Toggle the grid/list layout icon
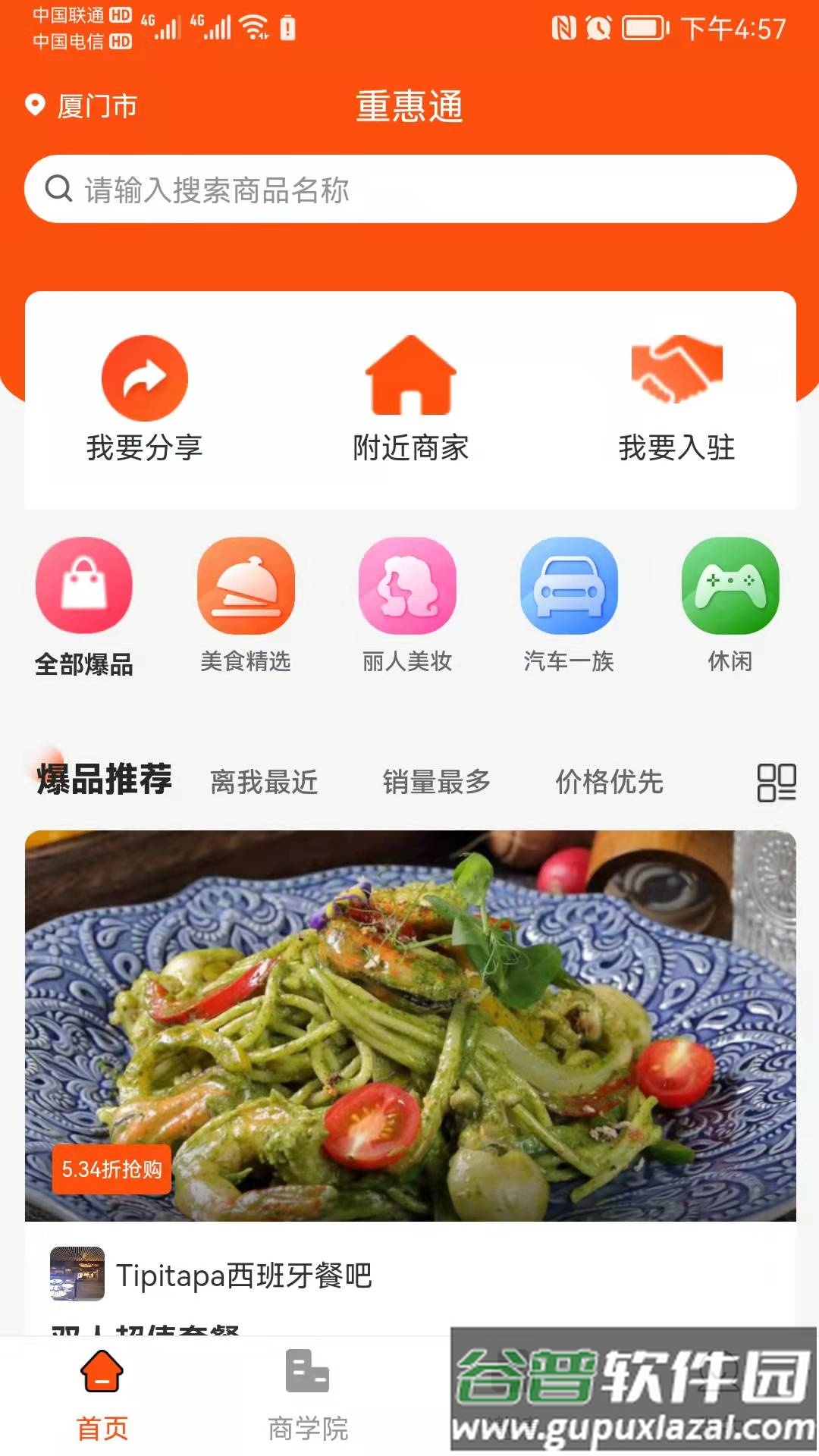 (776, 782)
